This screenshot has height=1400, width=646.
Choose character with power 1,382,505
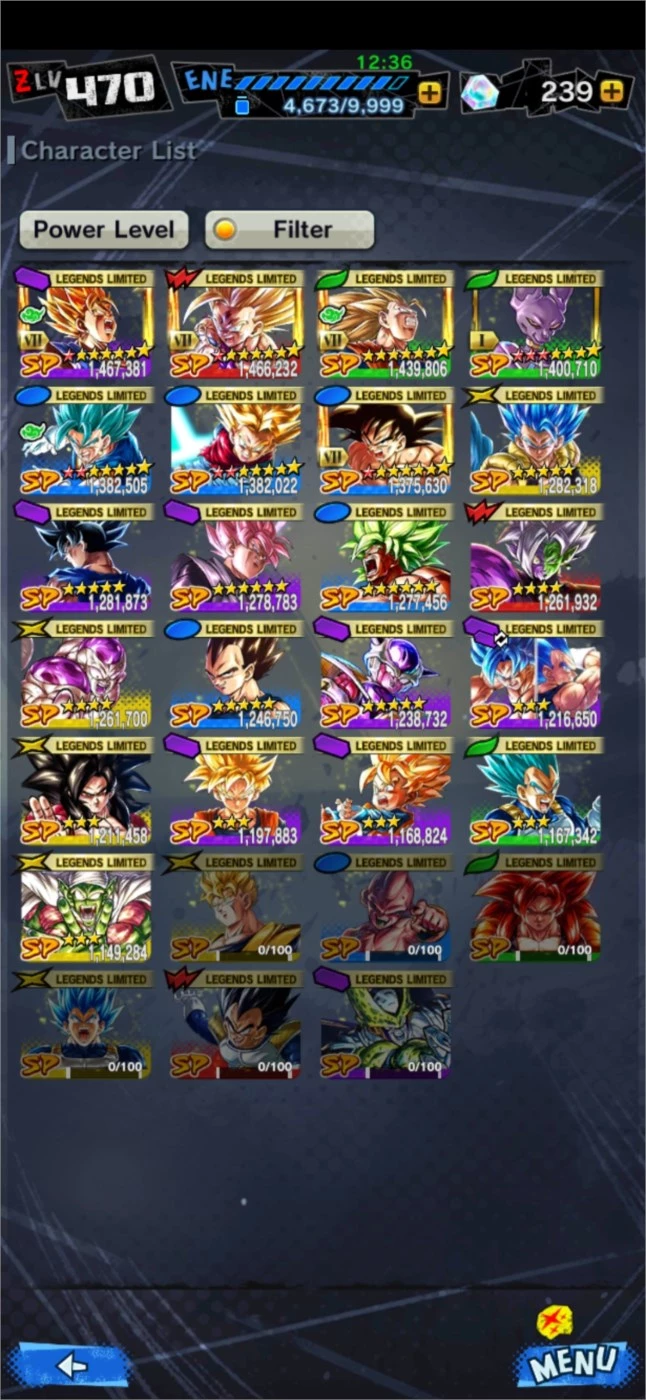click(86, 442)
